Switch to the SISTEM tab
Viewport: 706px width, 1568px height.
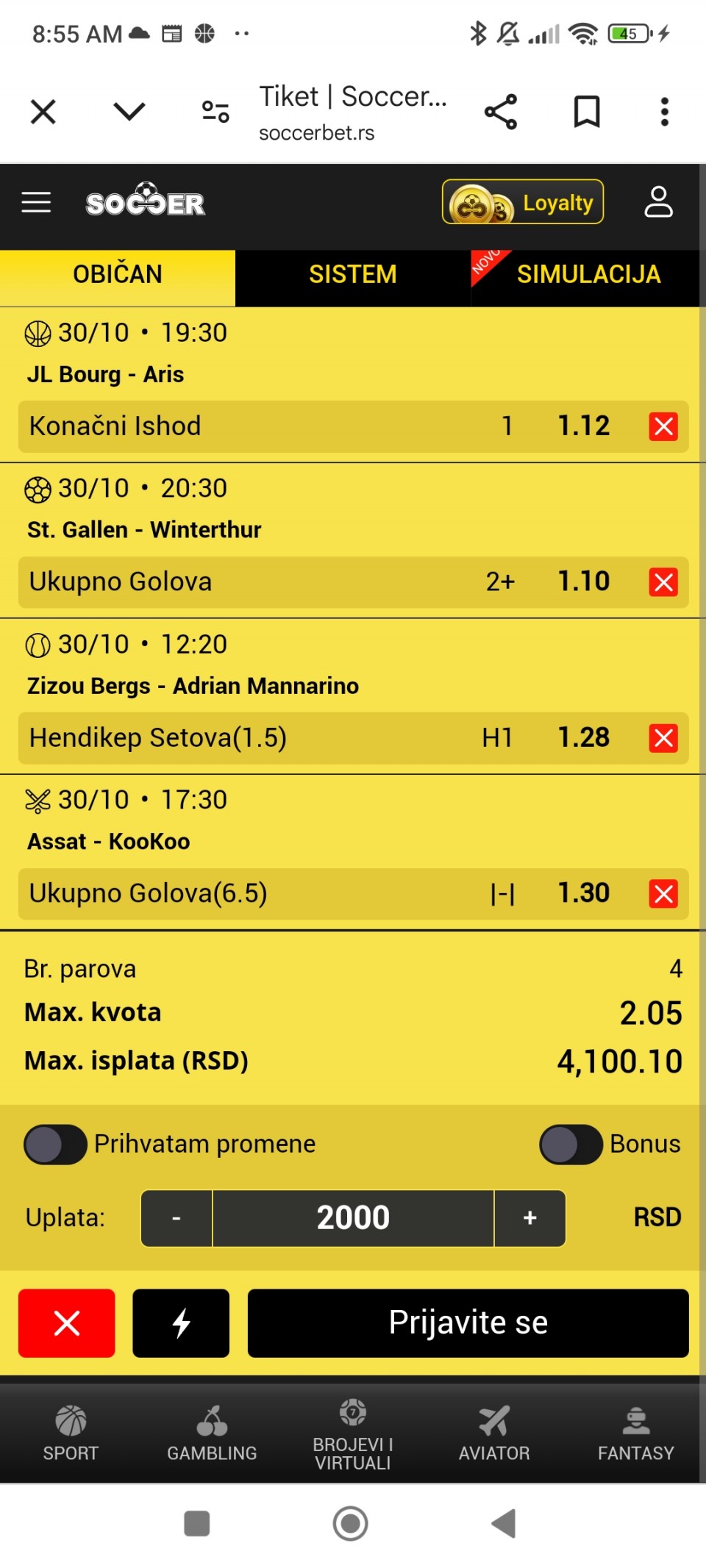click(x=353, y=274)
